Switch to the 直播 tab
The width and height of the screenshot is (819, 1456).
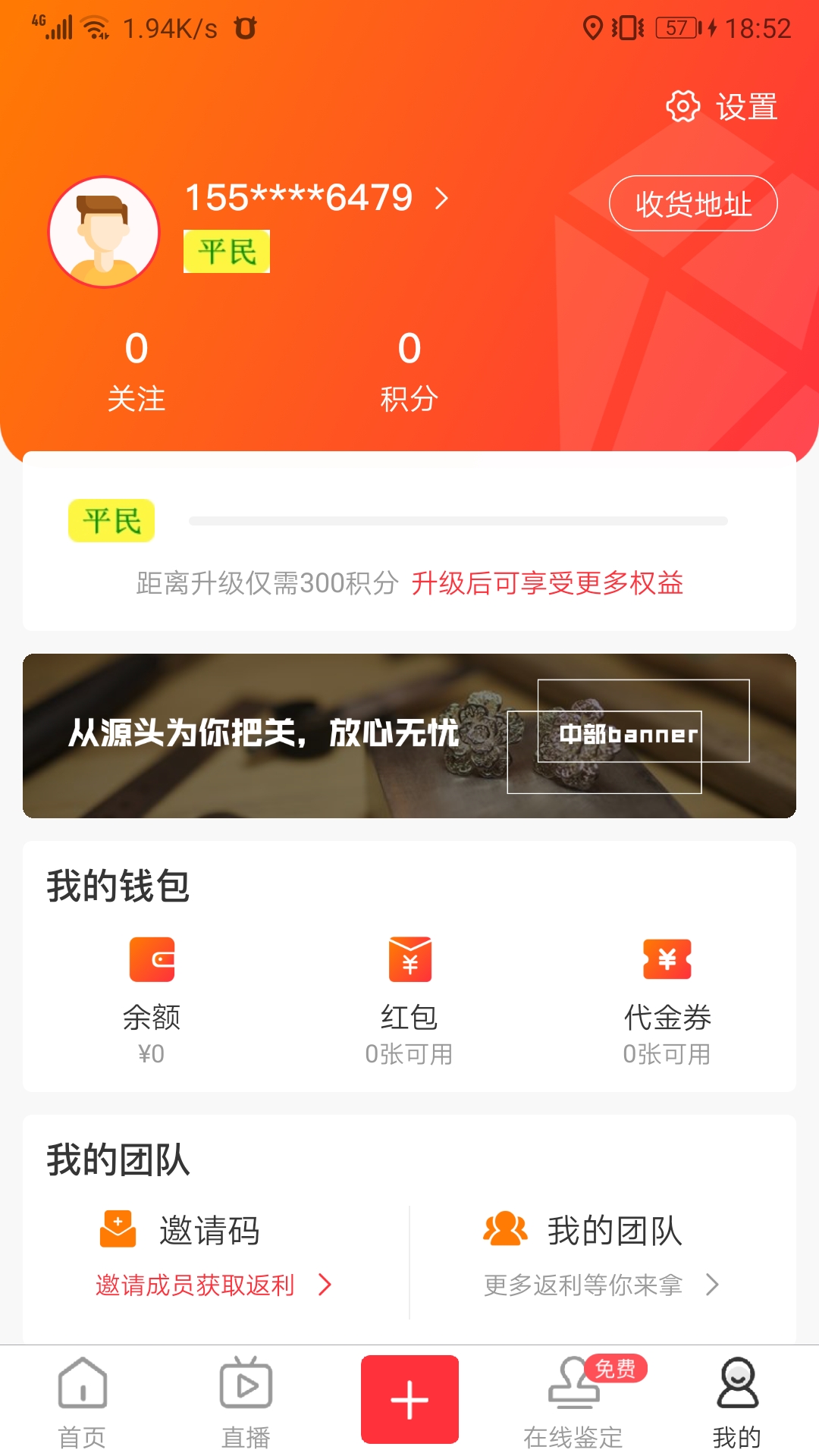coord(246,1403)
